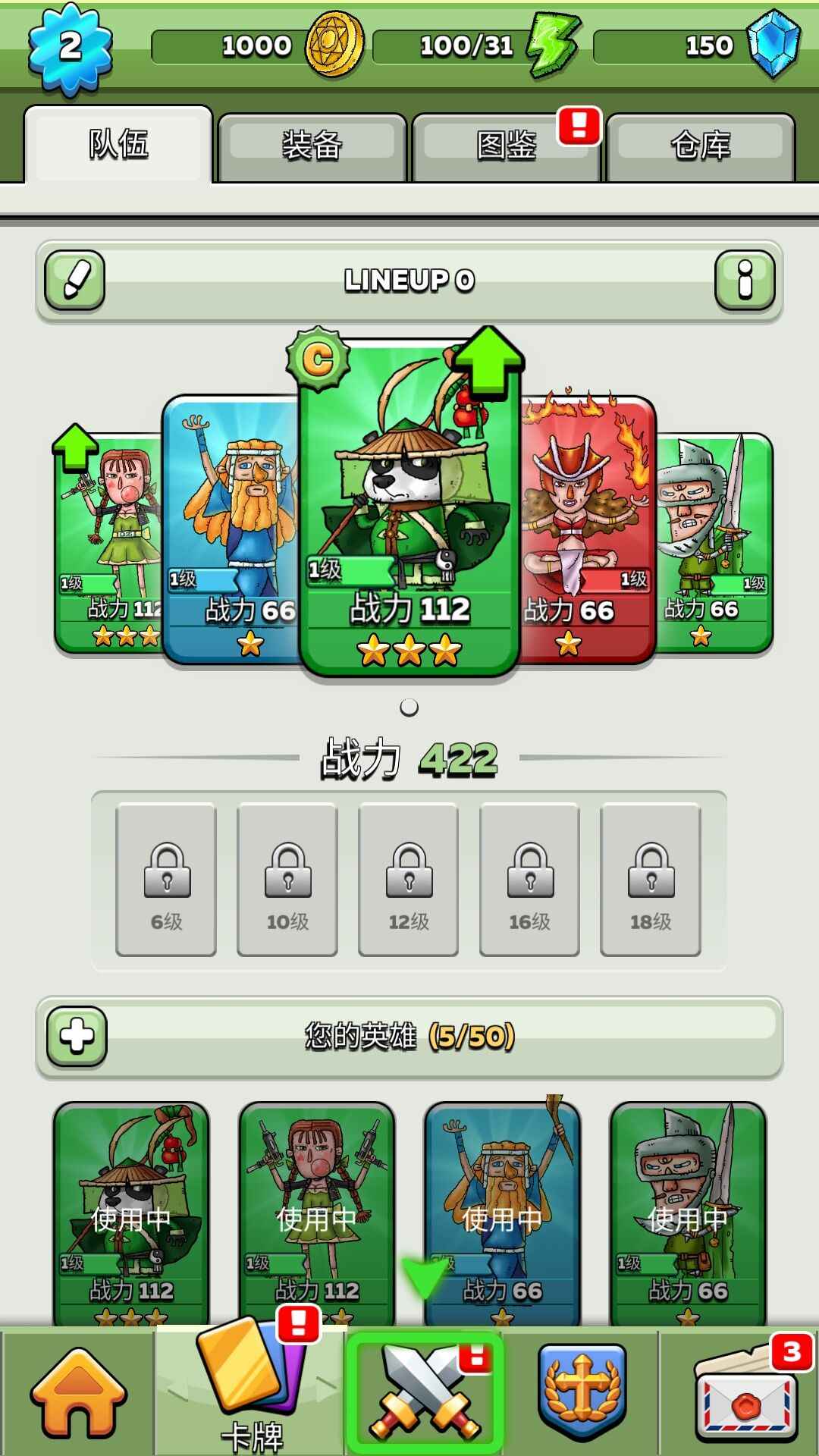
Task: Open the panda card in your heroes
Action: (131, 1213)
